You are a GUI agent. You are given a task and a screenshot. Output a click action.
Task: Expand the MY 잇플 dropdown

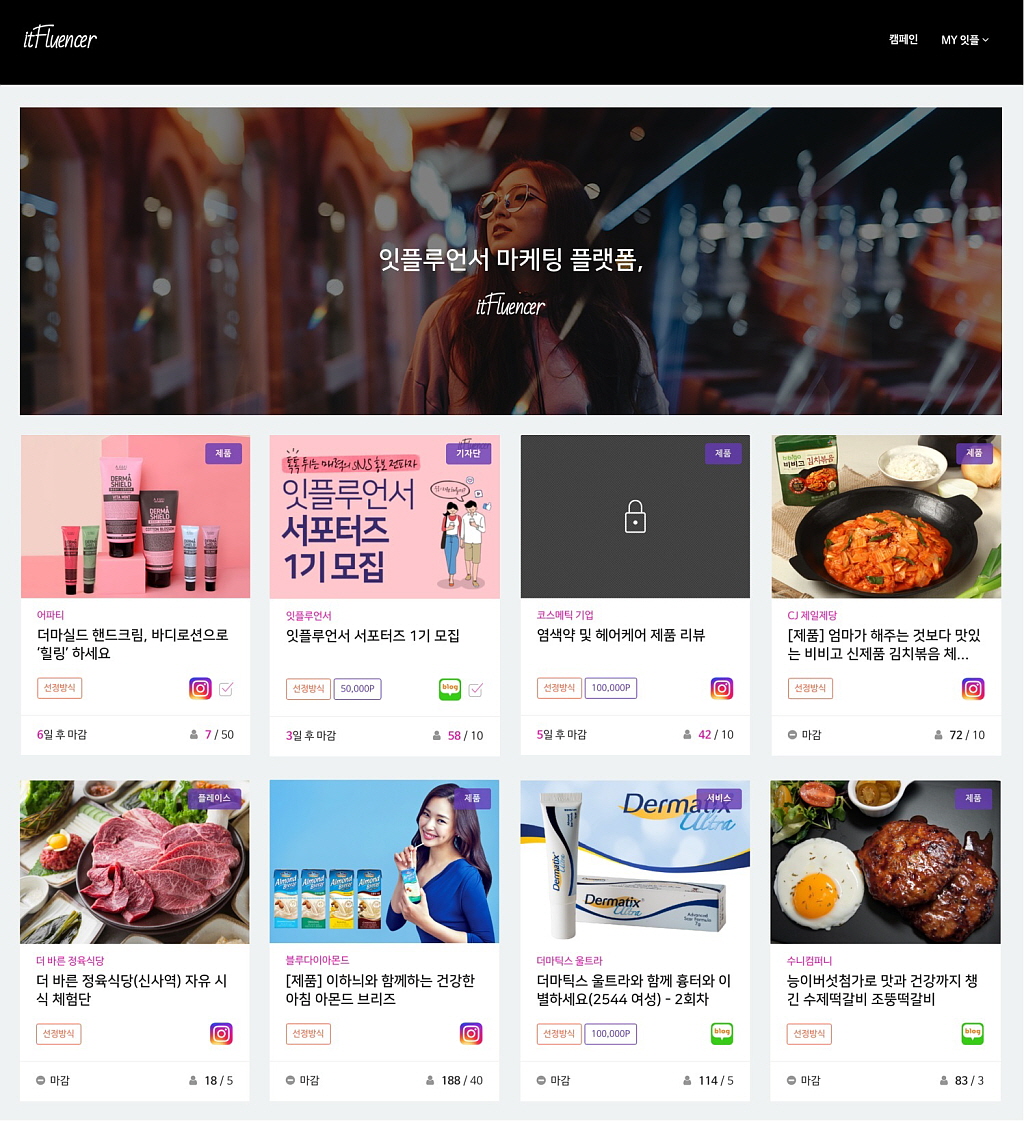pyautogui.click(x=964, y=40)
